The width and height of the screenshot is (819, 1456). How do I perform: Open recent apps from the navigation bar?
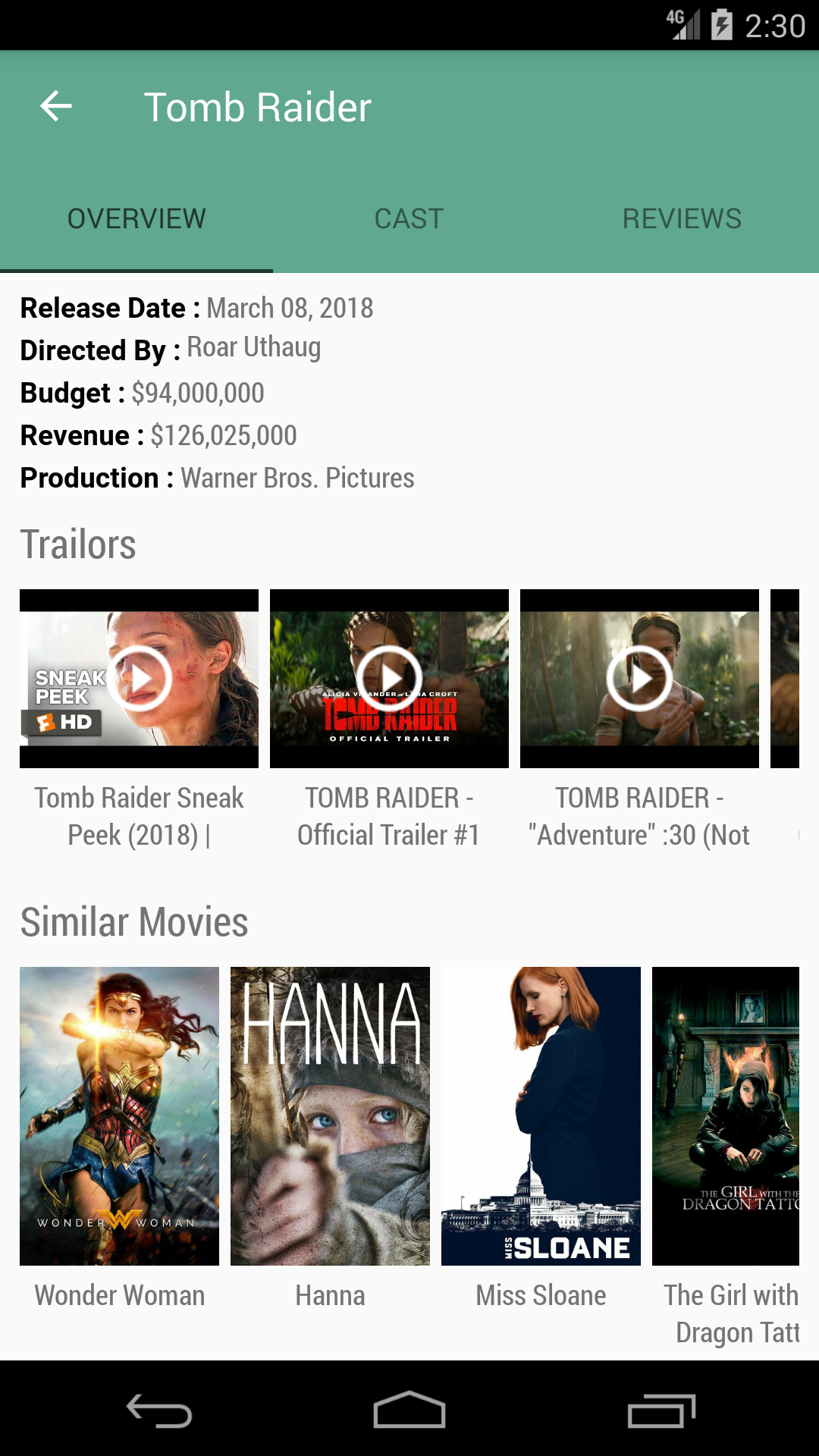click(664, 1409)
